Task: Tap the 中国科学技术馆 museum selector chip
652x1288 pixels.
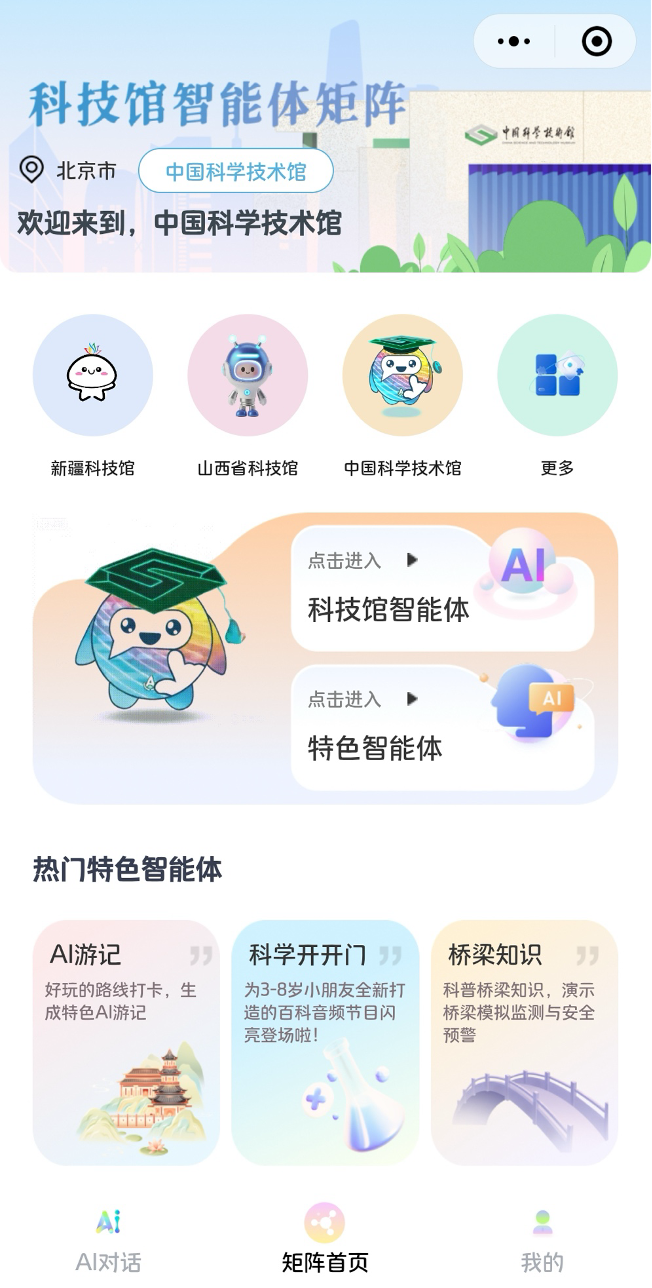Action: click(x=236, y=171)
